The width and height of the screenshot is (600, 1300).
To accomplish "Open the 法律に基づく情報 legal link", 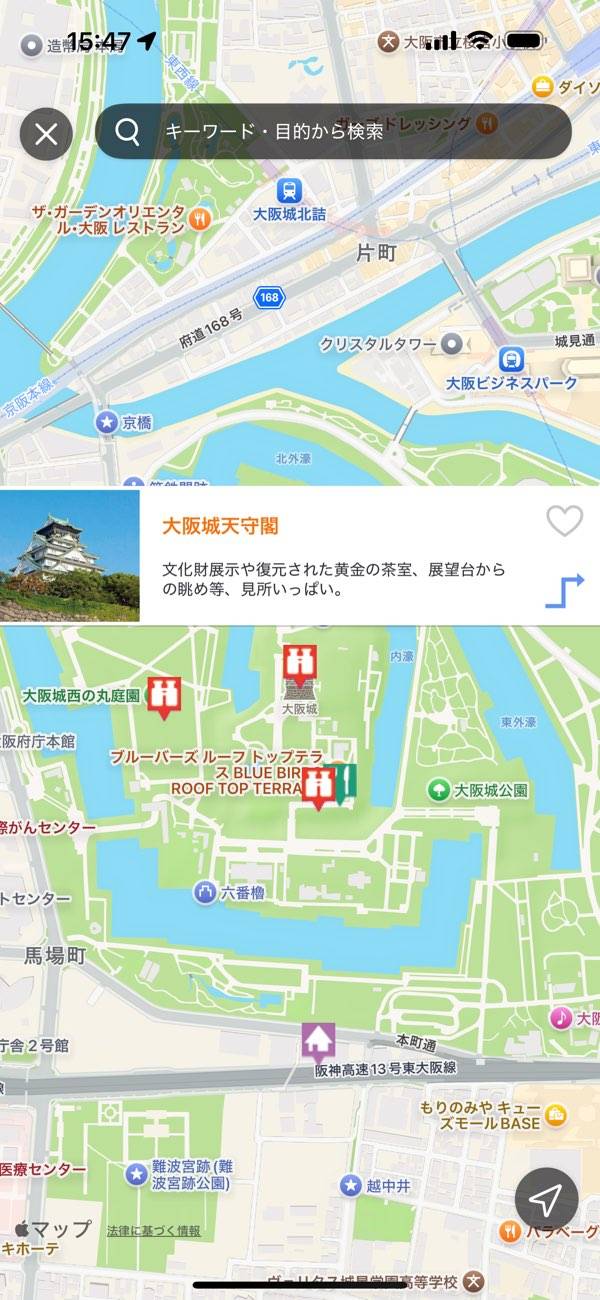I will point(153,1230).
